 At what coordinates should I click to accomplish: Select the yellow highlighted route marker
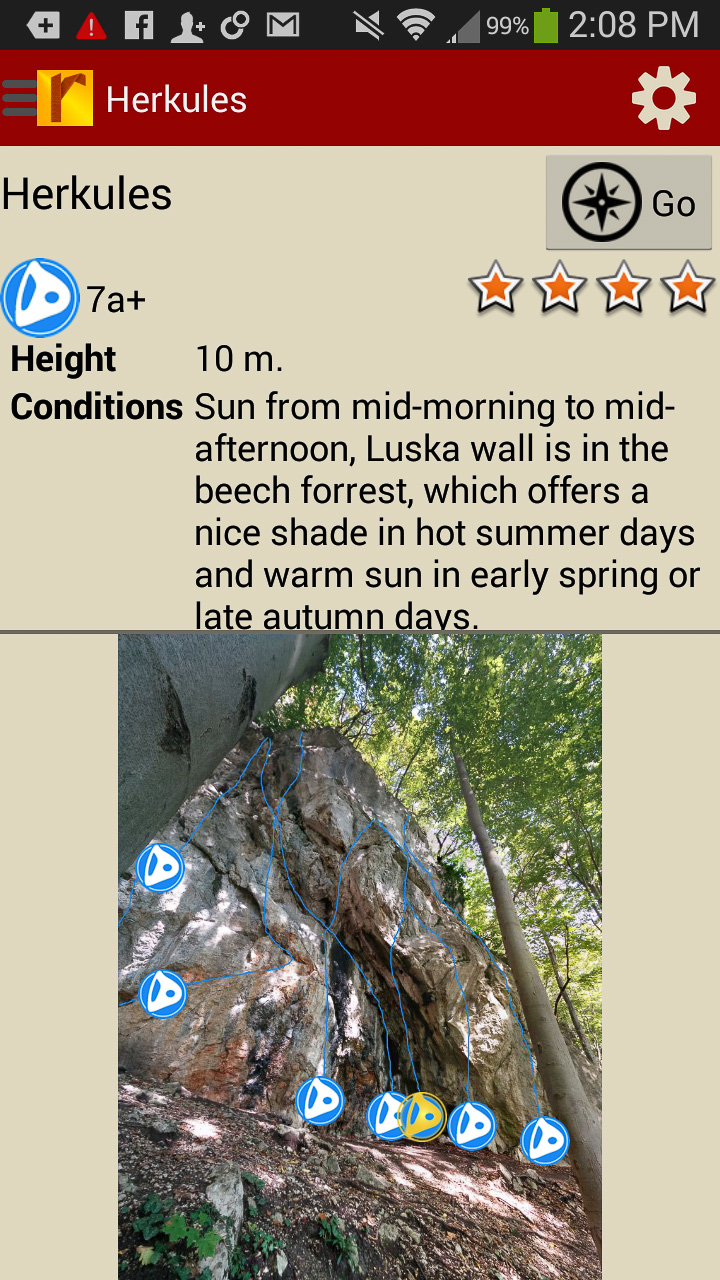[x=422, y=1116]
